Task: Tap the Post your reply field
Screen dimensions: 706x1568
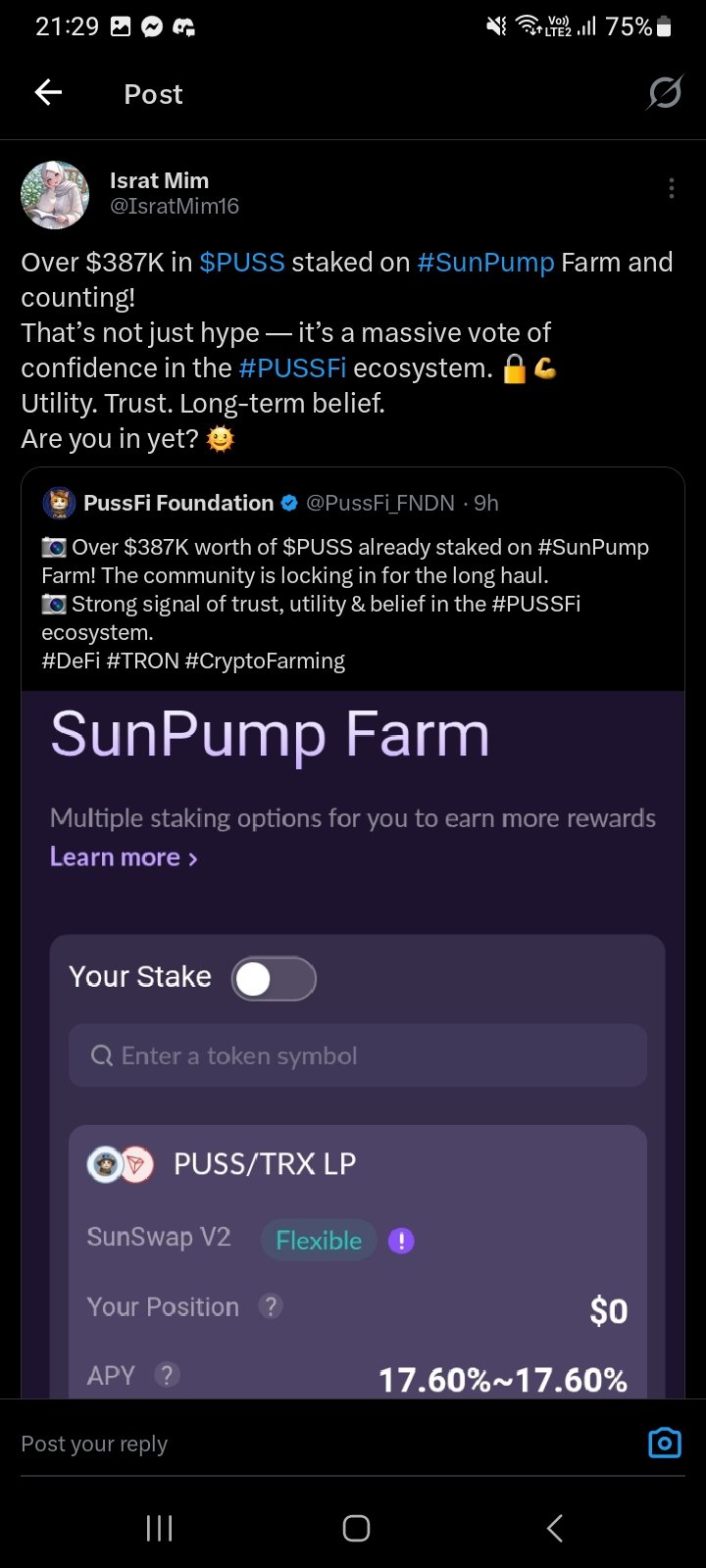Action: [324, 1444]
